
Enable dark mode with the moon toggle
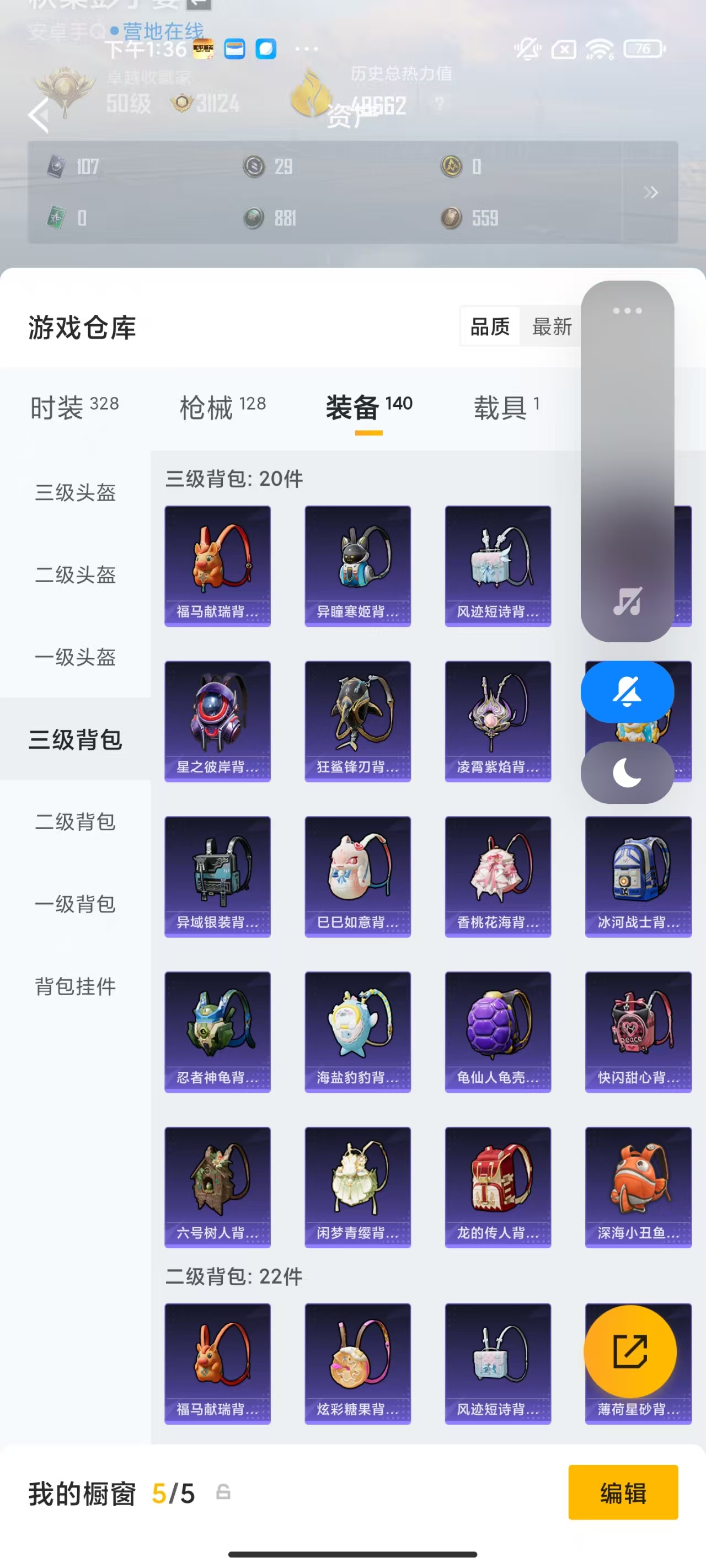point(627,772)
